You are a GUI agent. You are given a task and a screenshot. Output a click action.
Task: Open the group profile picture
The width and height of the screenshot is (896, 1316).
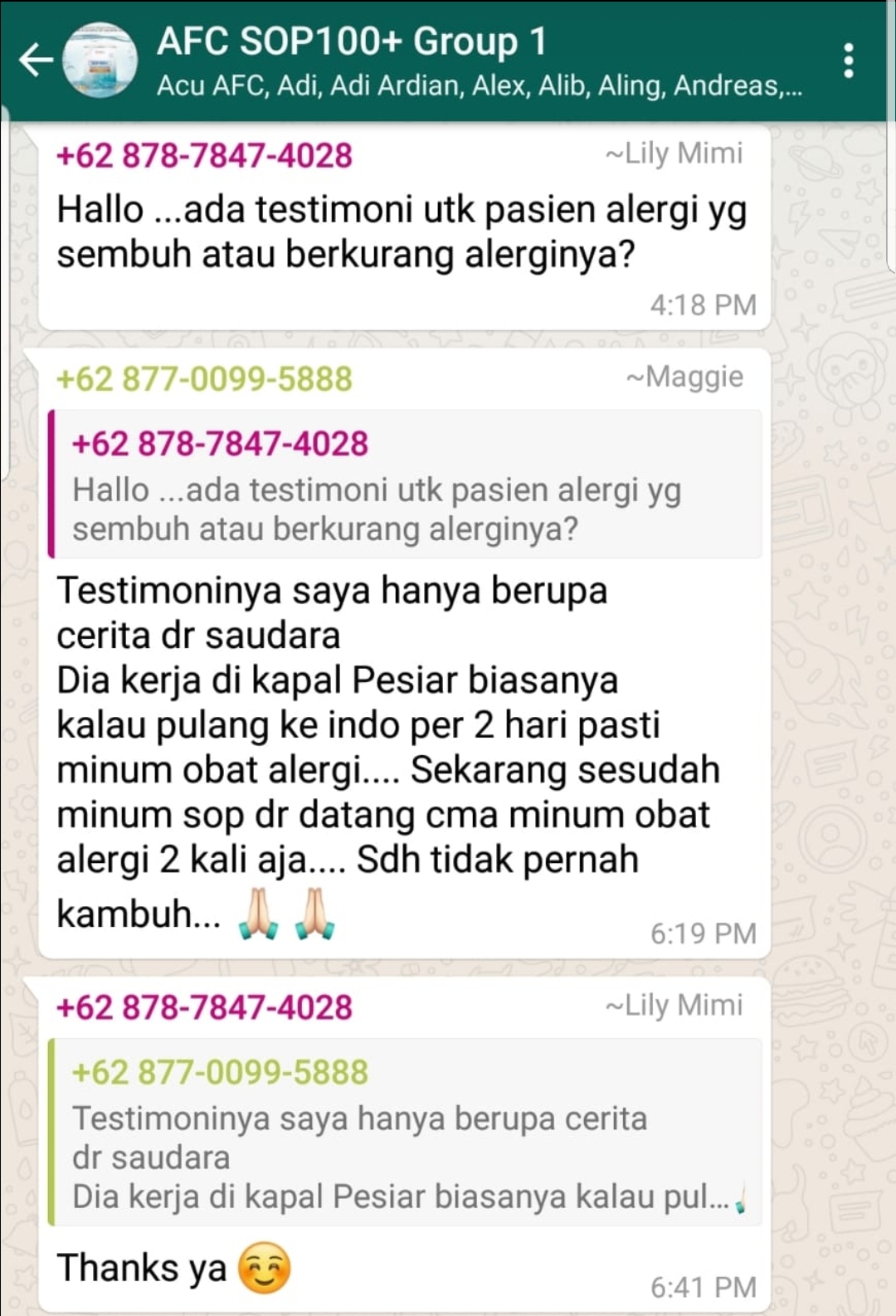(100, 60)
